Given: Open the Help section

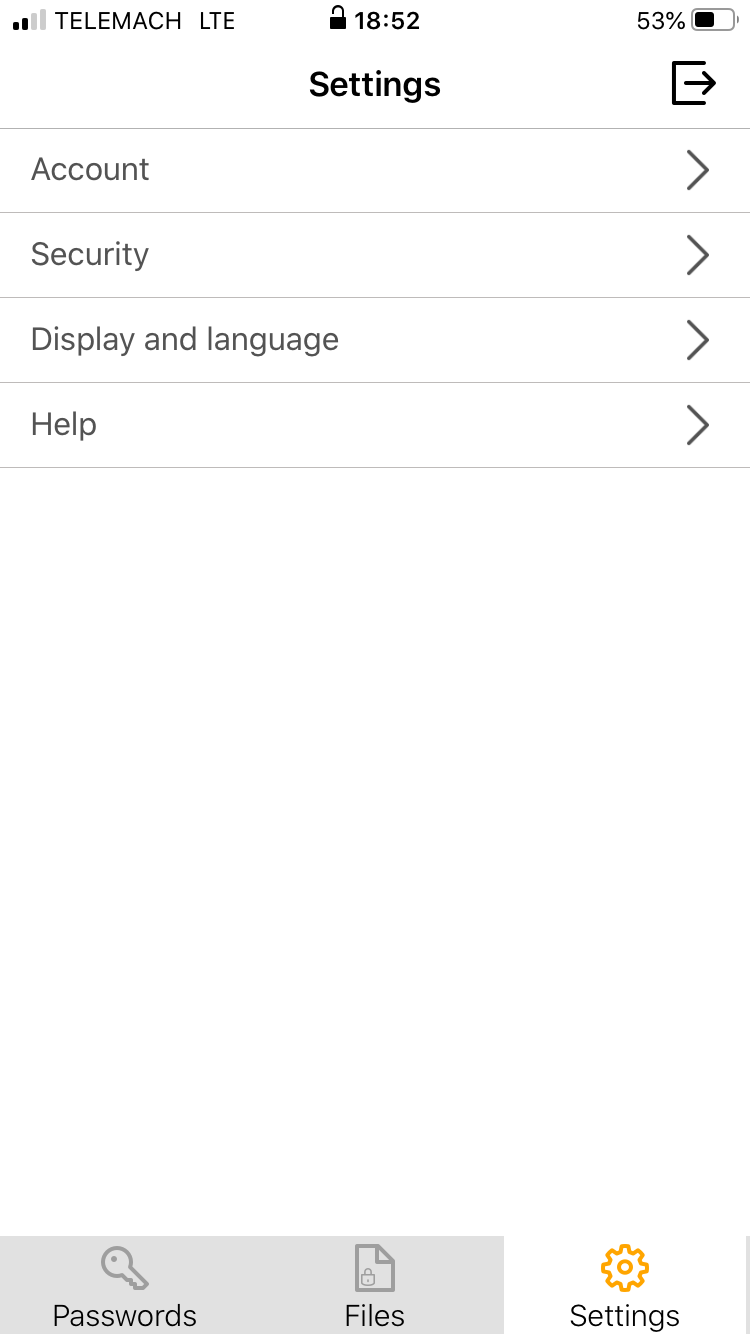Looking at the screenshot, I should (x=374, y=425).
